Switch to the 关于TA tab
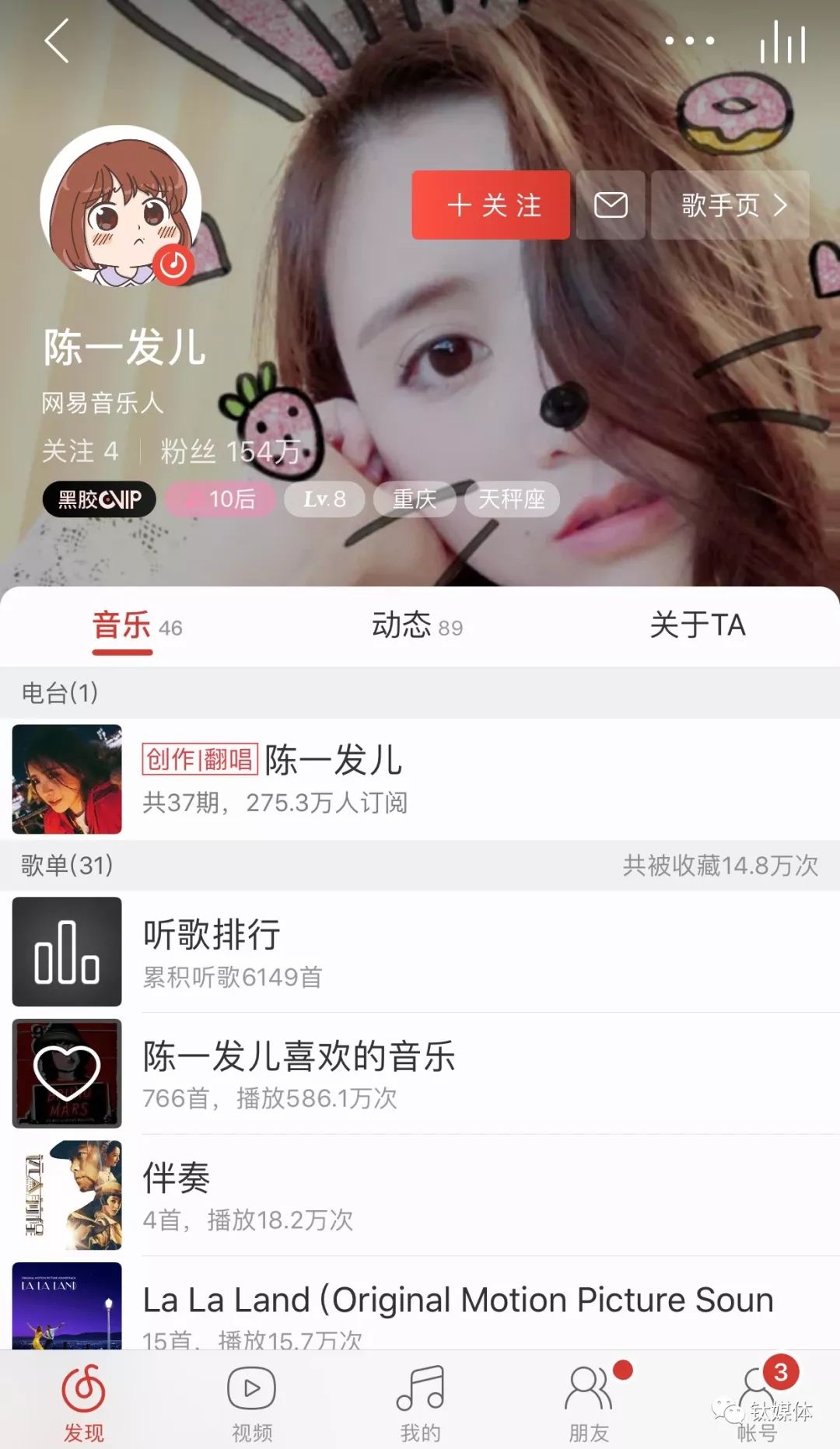The image size is (840, 1449). pos(698,626)
